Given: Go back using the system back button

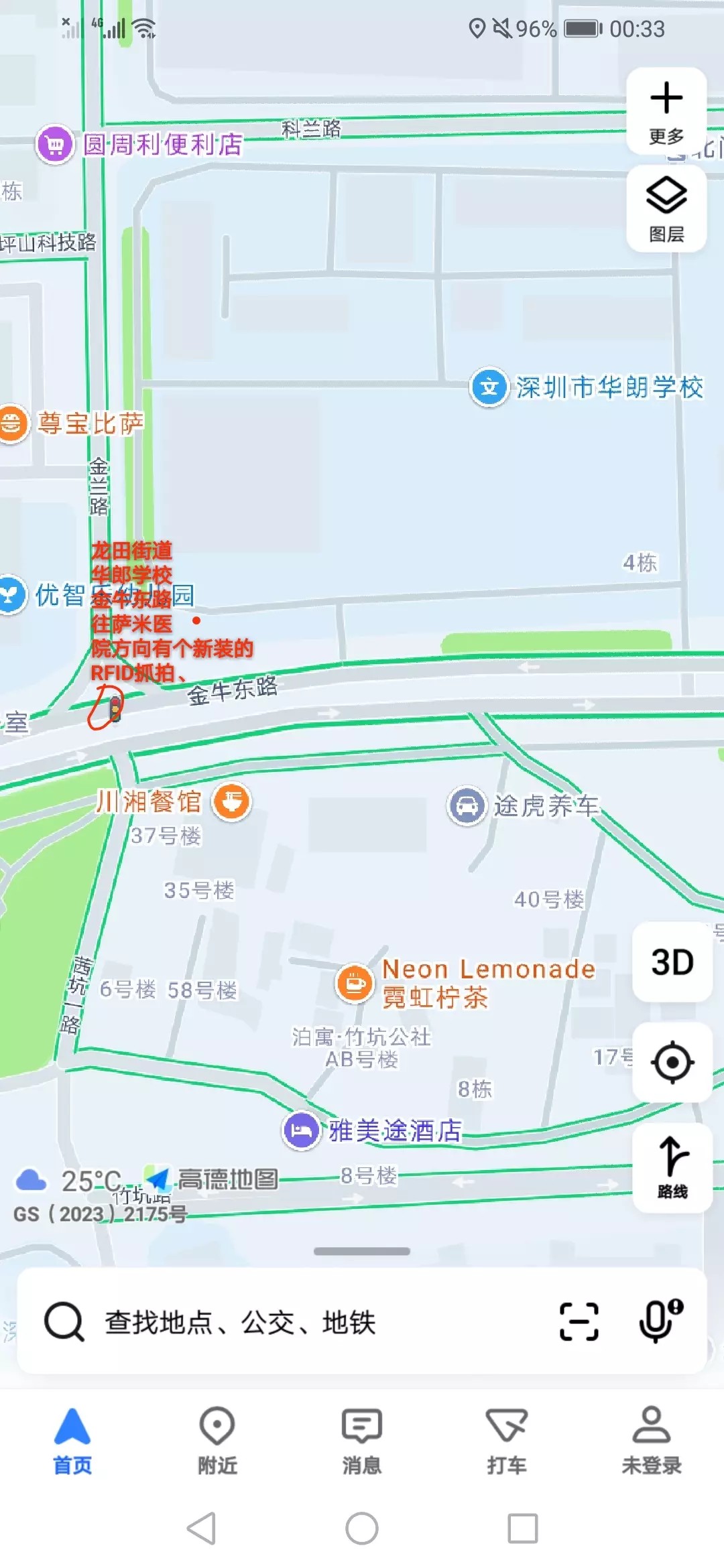Looking at the screenshot, I should (x=201, y=1528).
